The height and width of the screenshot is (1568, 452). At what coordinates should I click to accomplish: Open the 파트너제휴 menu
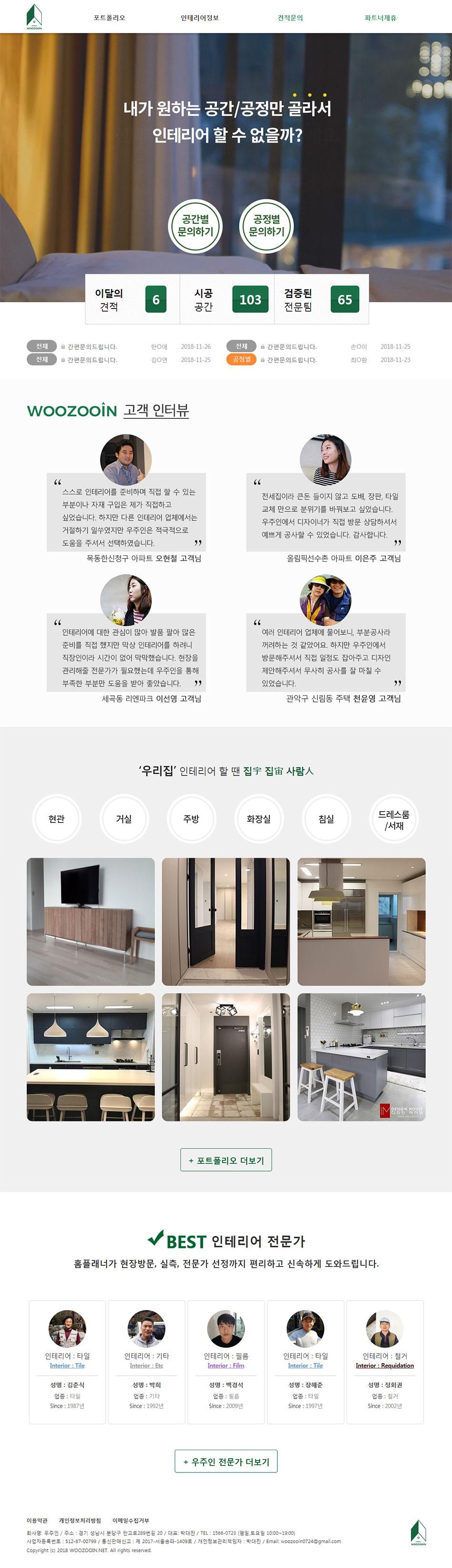(x=380, y=18)
